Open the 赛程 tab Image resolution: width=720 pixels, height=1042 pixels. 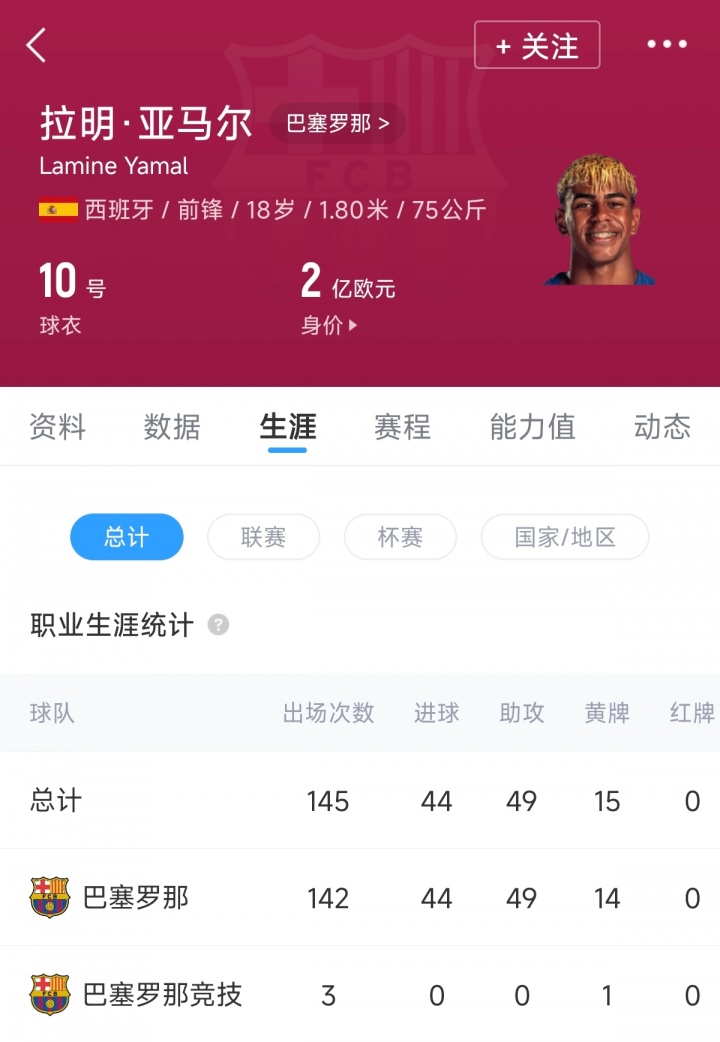coord(402,427)
